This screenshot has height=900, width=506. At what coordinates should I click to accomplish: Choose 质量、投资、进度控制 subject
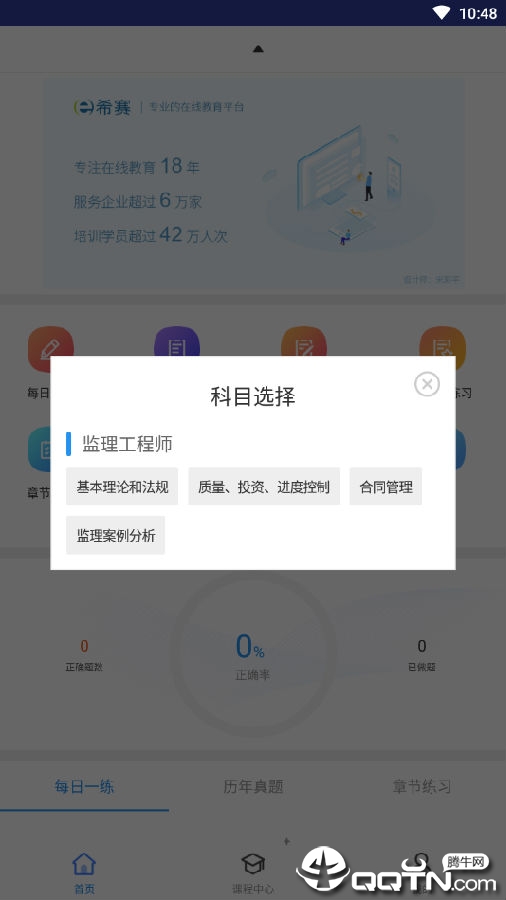(x=264, y=487)
